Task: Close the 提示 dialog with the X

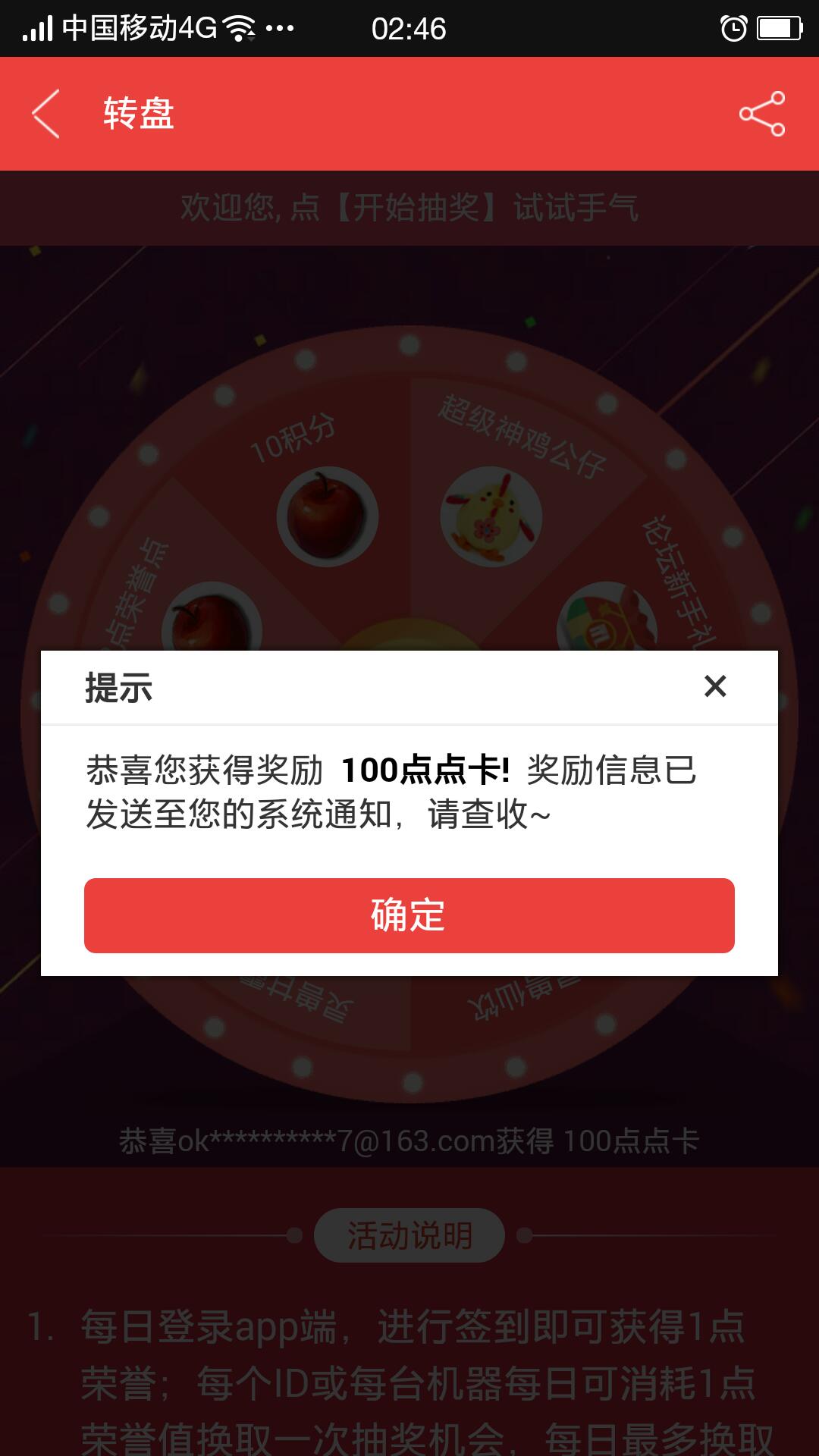Action: pyautogui.click(x=715, y=686)
